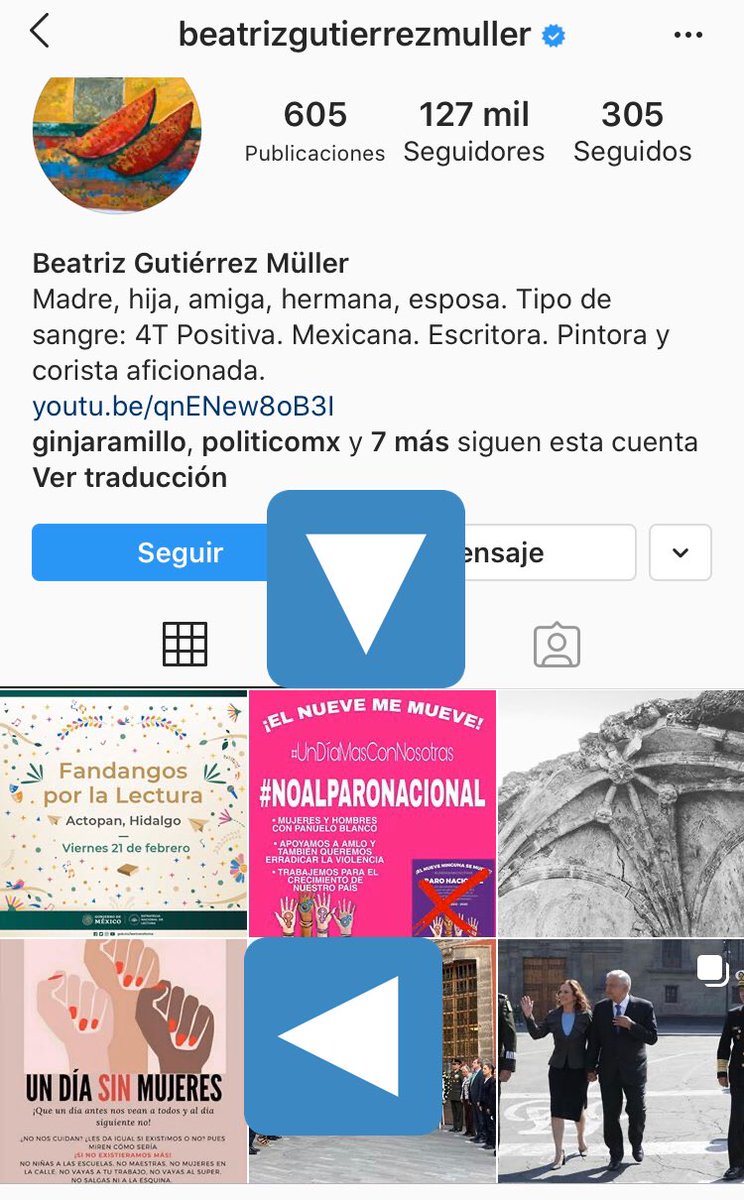
Task: Send a message via Mensaje button
Action: coord(550,553)
